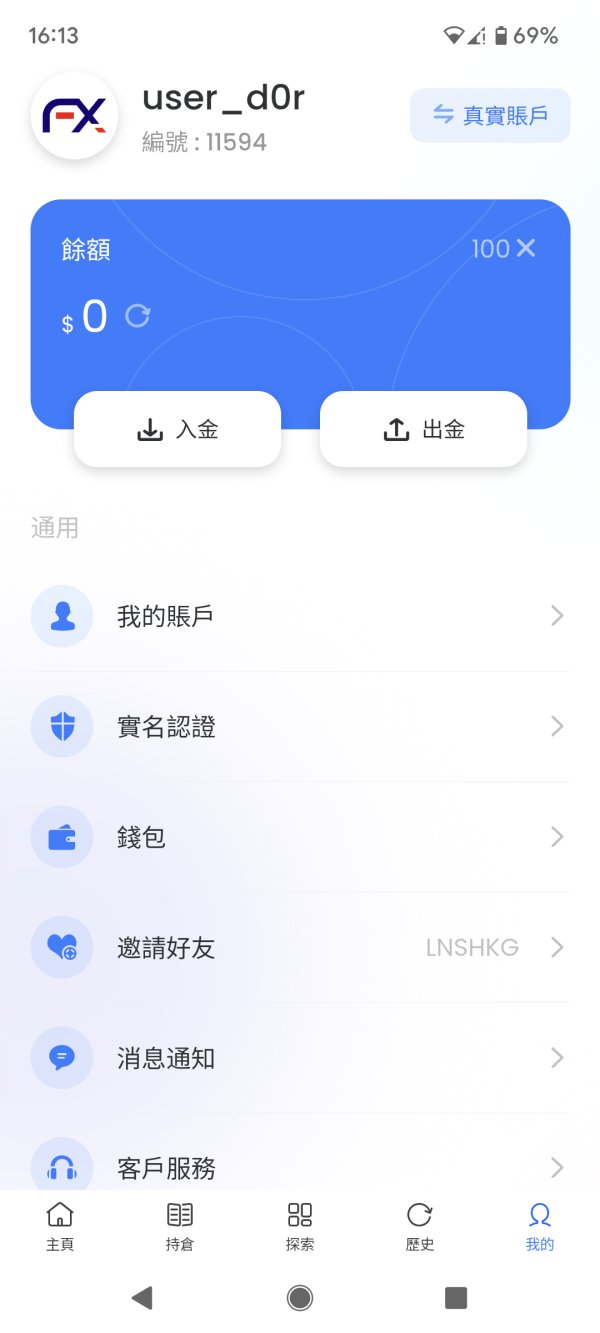The height and width of the screenshot is (1333, 600).
Task: Open 我的賬戶 row
Action: [300, 616]
